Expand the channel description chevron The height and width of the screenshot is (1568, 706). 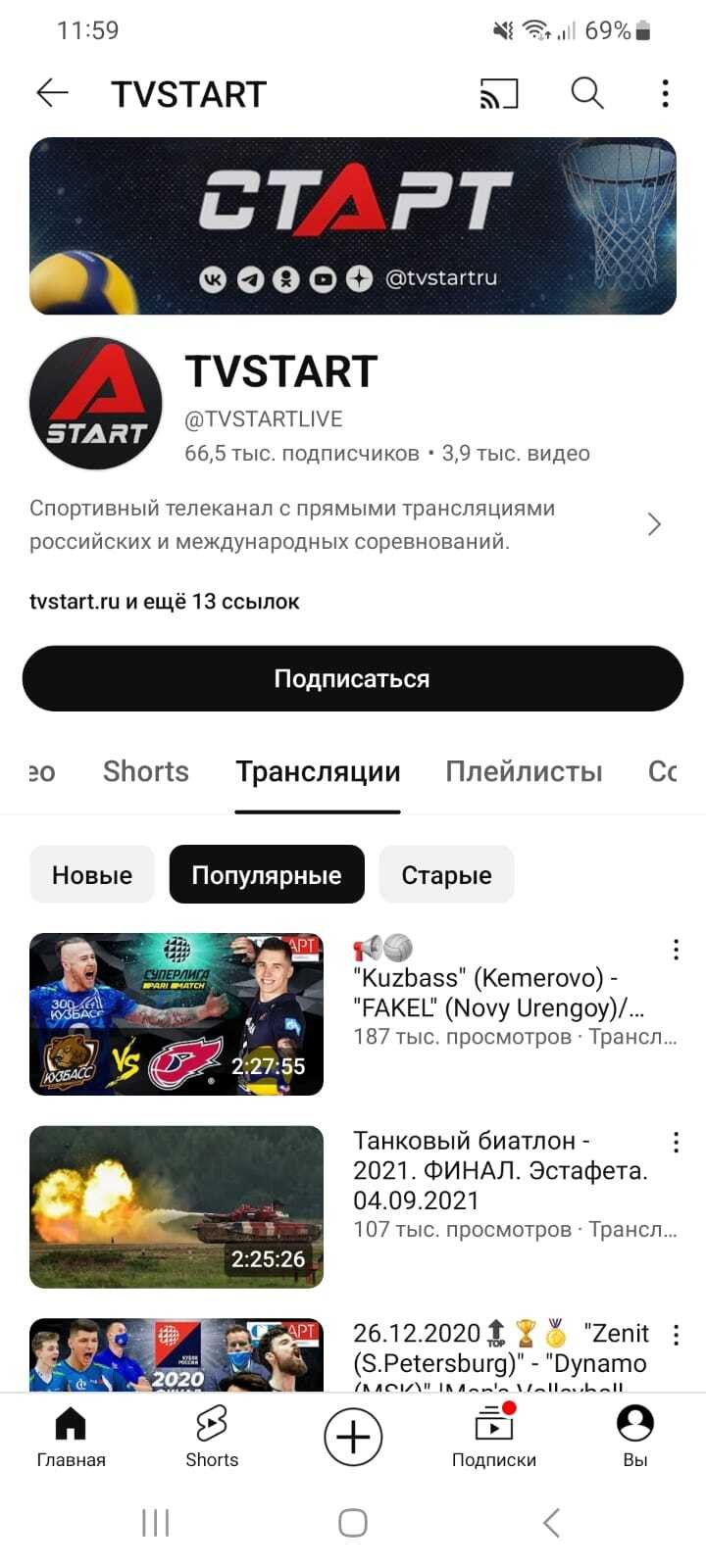pos(655,524)
